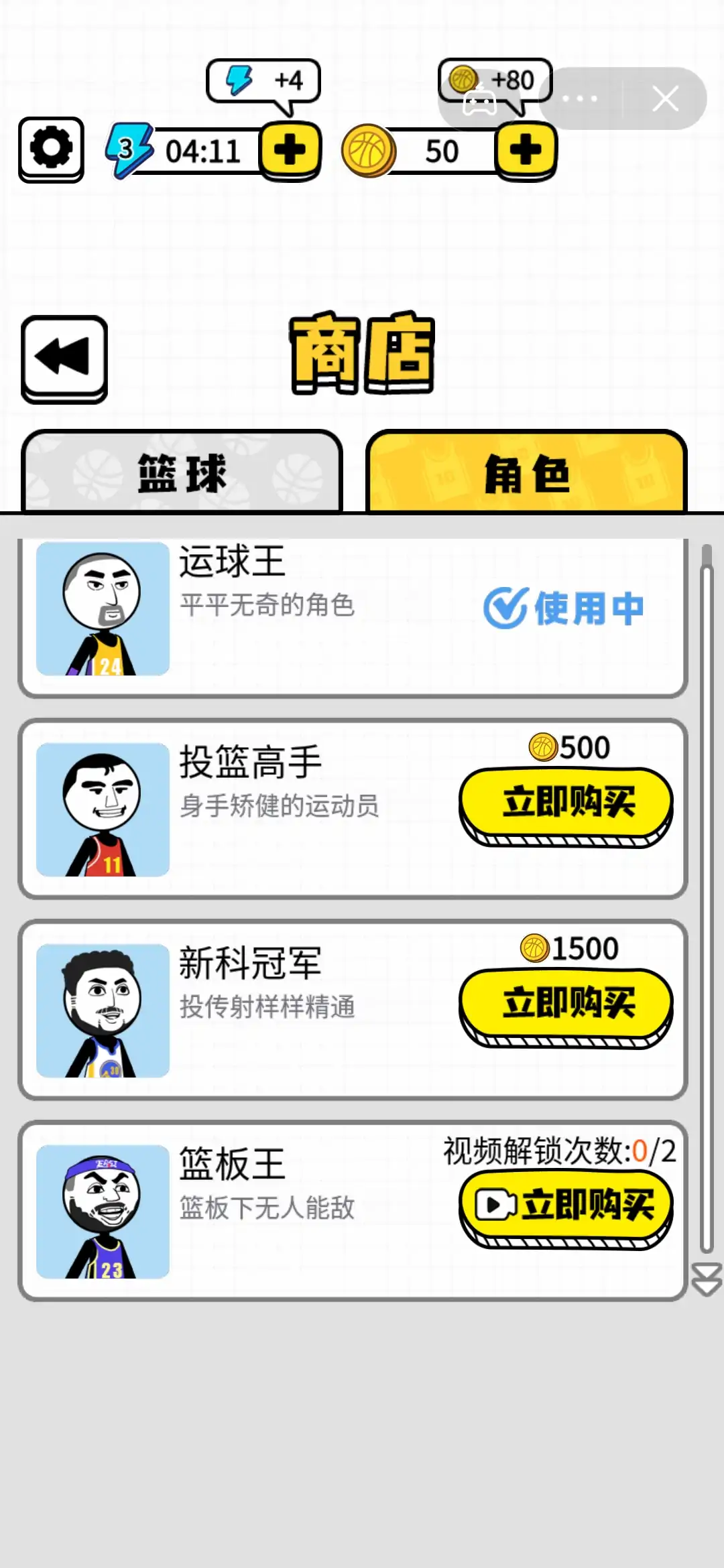The width and height of the screenshot is (724, 1568).
Task: Add more coins with the plus button
Action: point(526,149)
